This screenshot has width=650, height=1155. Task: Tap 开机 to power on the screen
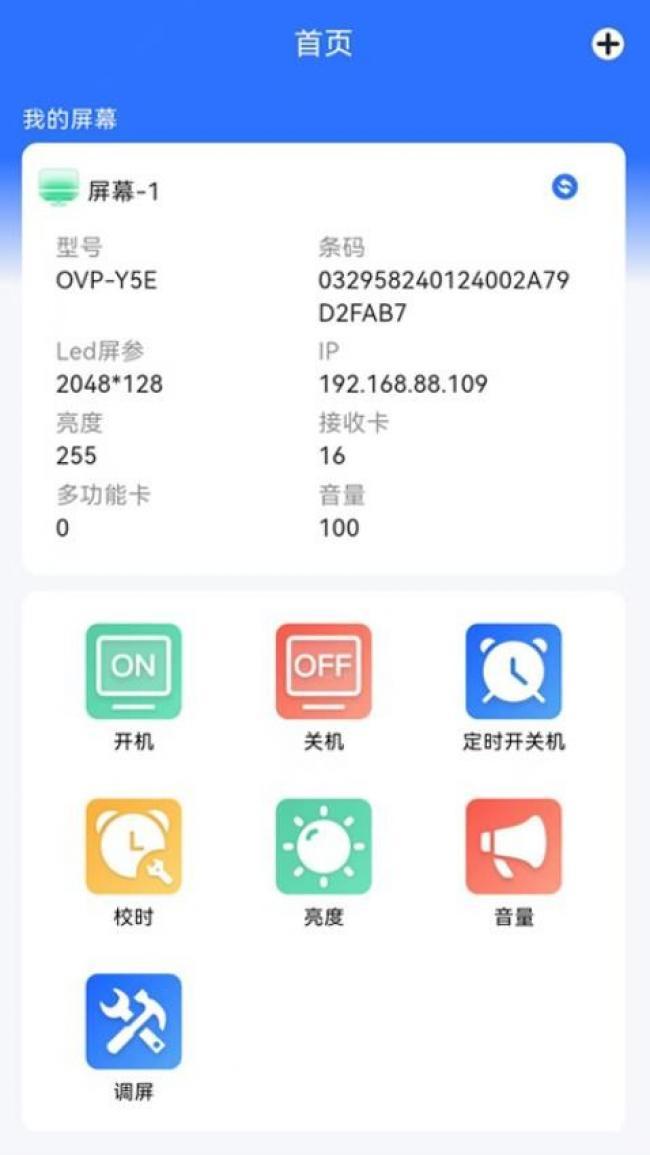133,672
